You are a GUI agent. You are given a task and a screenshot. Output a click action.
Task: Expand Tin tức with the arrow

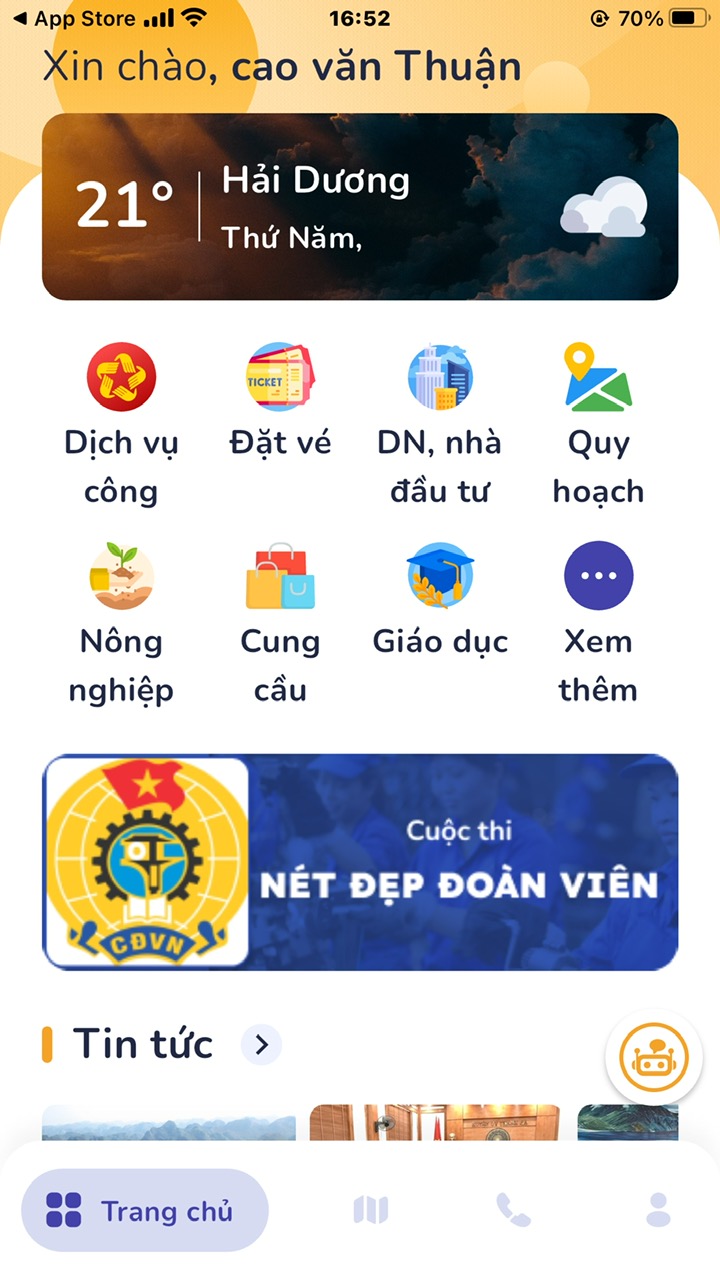(x=262, y=1045)
